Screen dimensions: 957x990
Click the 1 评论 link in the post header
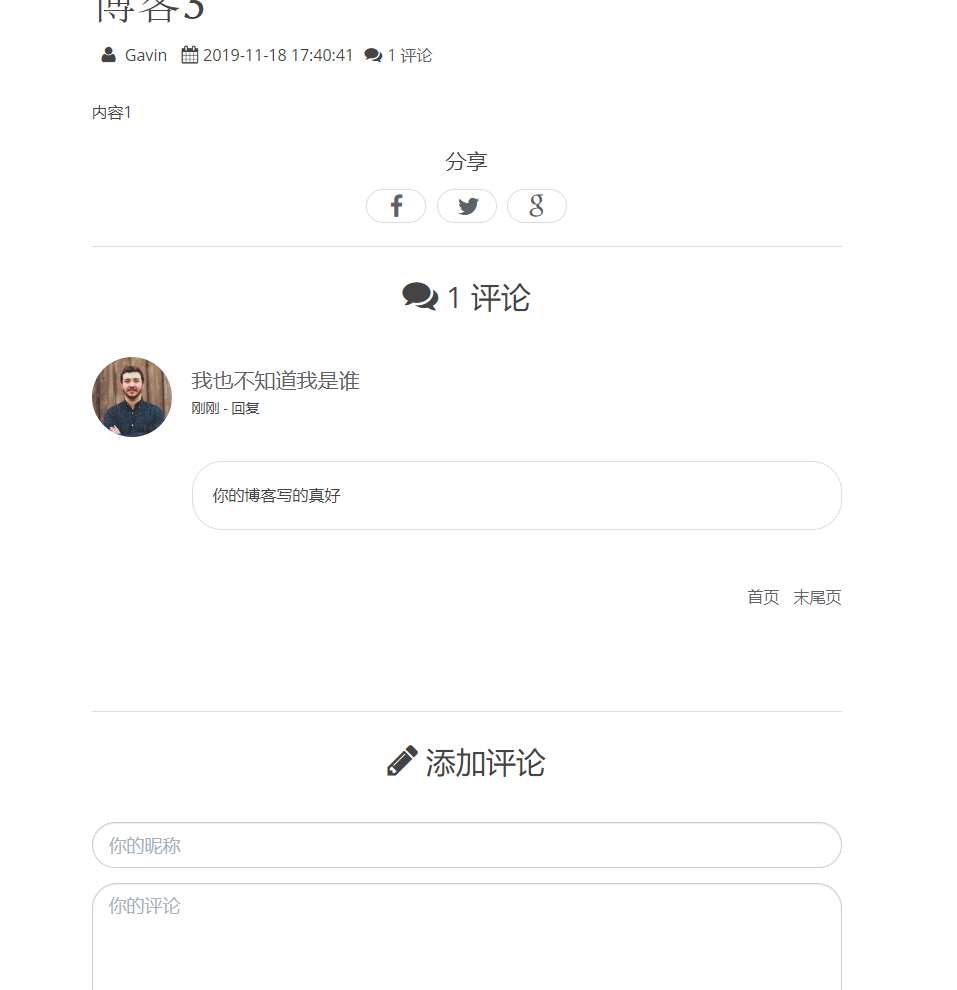pos(409,55)
